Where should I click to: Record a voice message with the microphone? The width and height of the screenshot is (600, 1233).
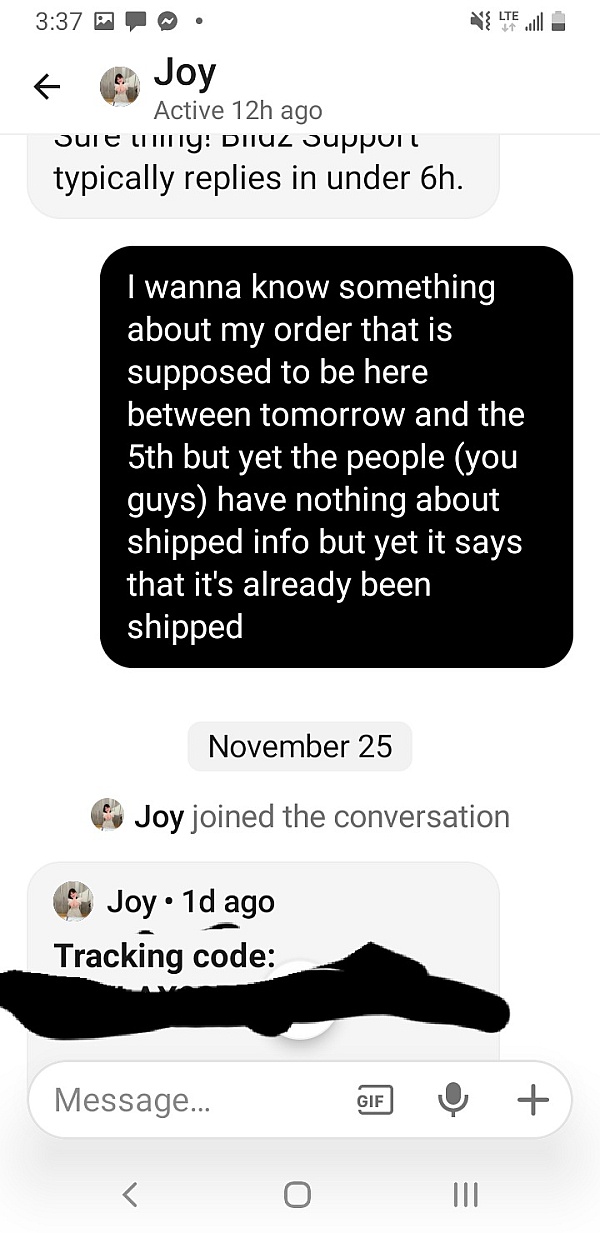click(453, 1100)
